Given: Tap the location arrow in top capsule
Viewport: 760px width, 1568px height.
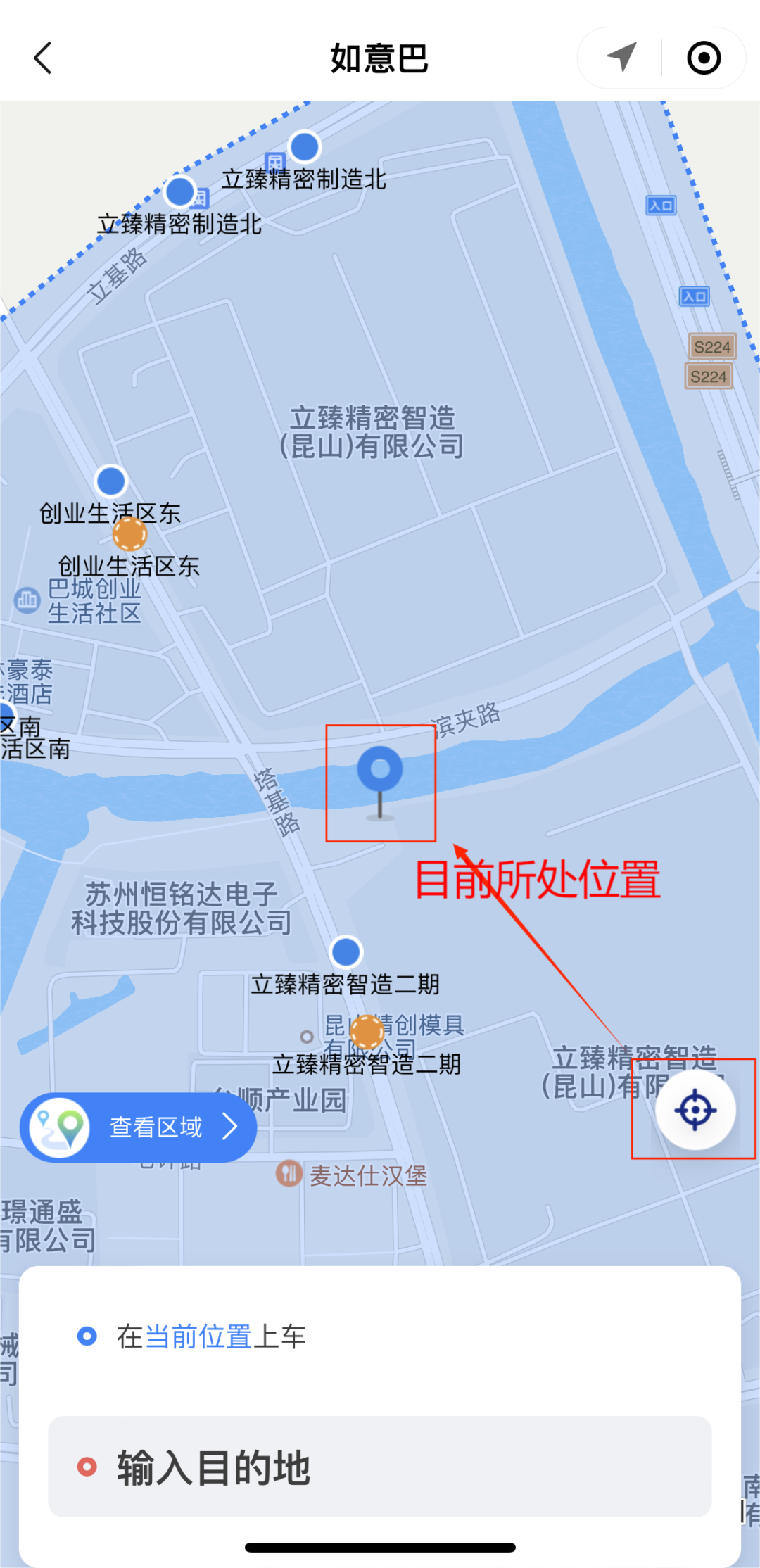Looking at the screenshot, I should tap(621, 58).
